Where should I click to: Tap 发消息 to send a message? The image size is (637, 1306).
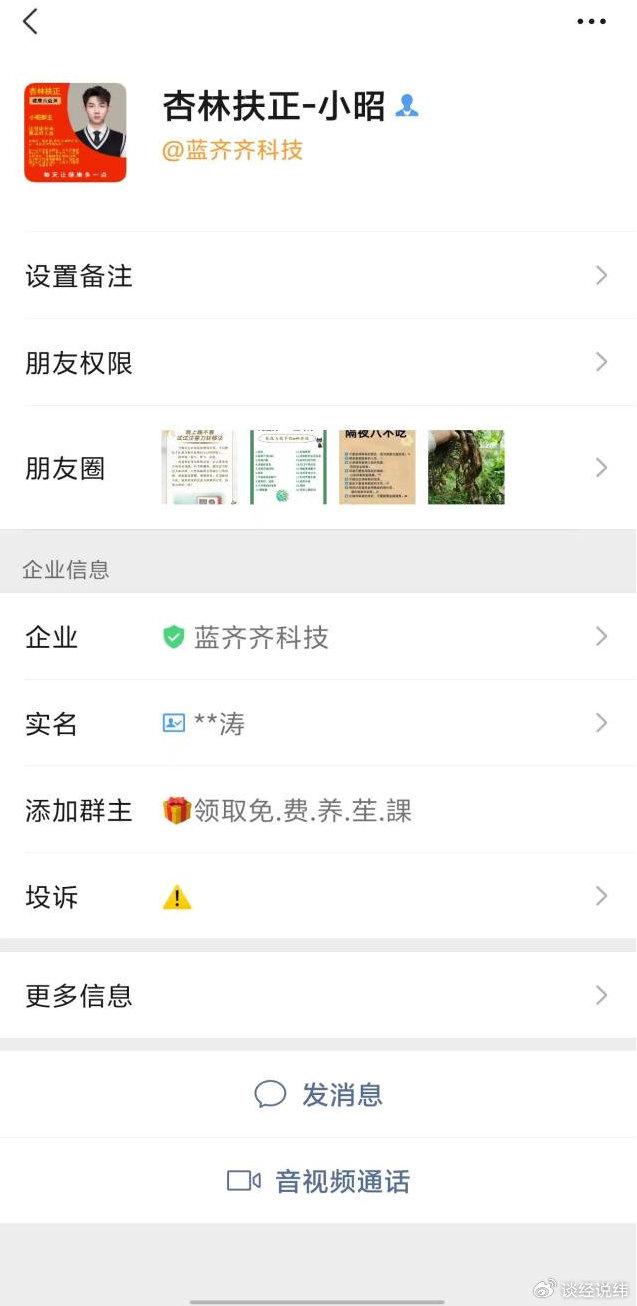click(x=318, y=1094)
